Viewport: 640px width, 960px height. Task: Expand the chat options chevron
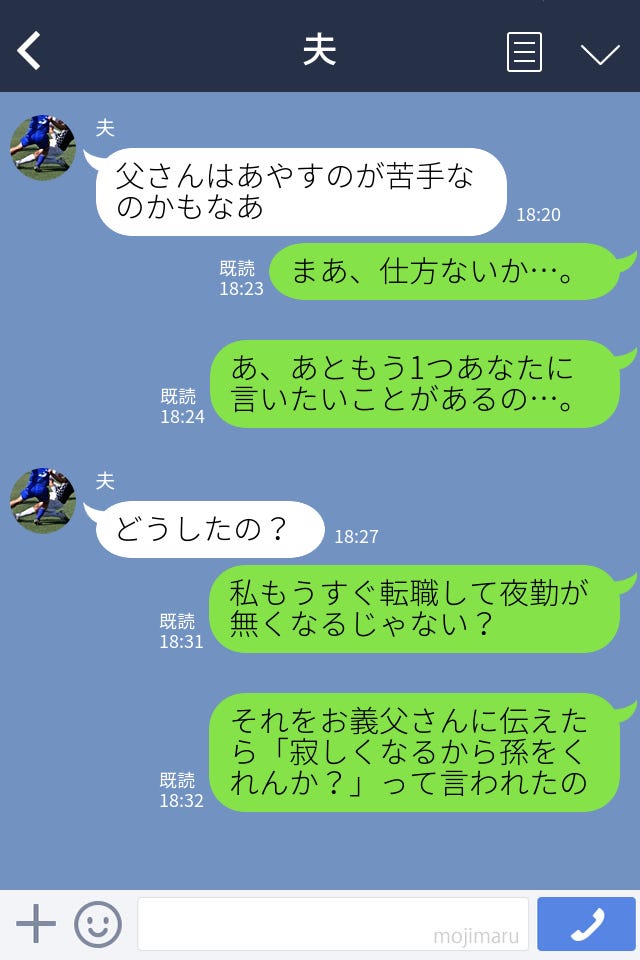tap(600, 53)
